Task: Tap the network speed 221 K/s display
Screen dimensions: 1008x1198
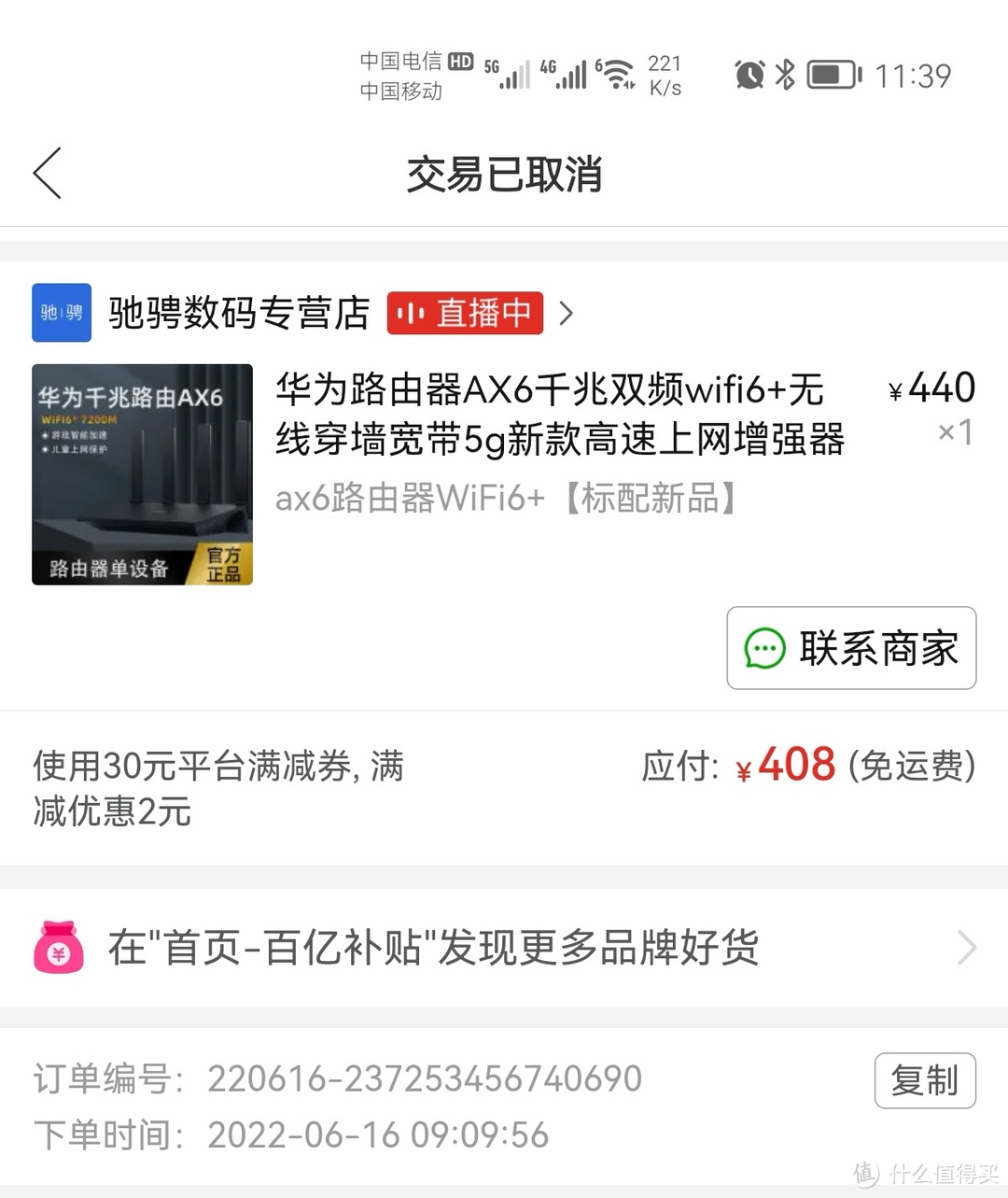Action: pos(665,73)
